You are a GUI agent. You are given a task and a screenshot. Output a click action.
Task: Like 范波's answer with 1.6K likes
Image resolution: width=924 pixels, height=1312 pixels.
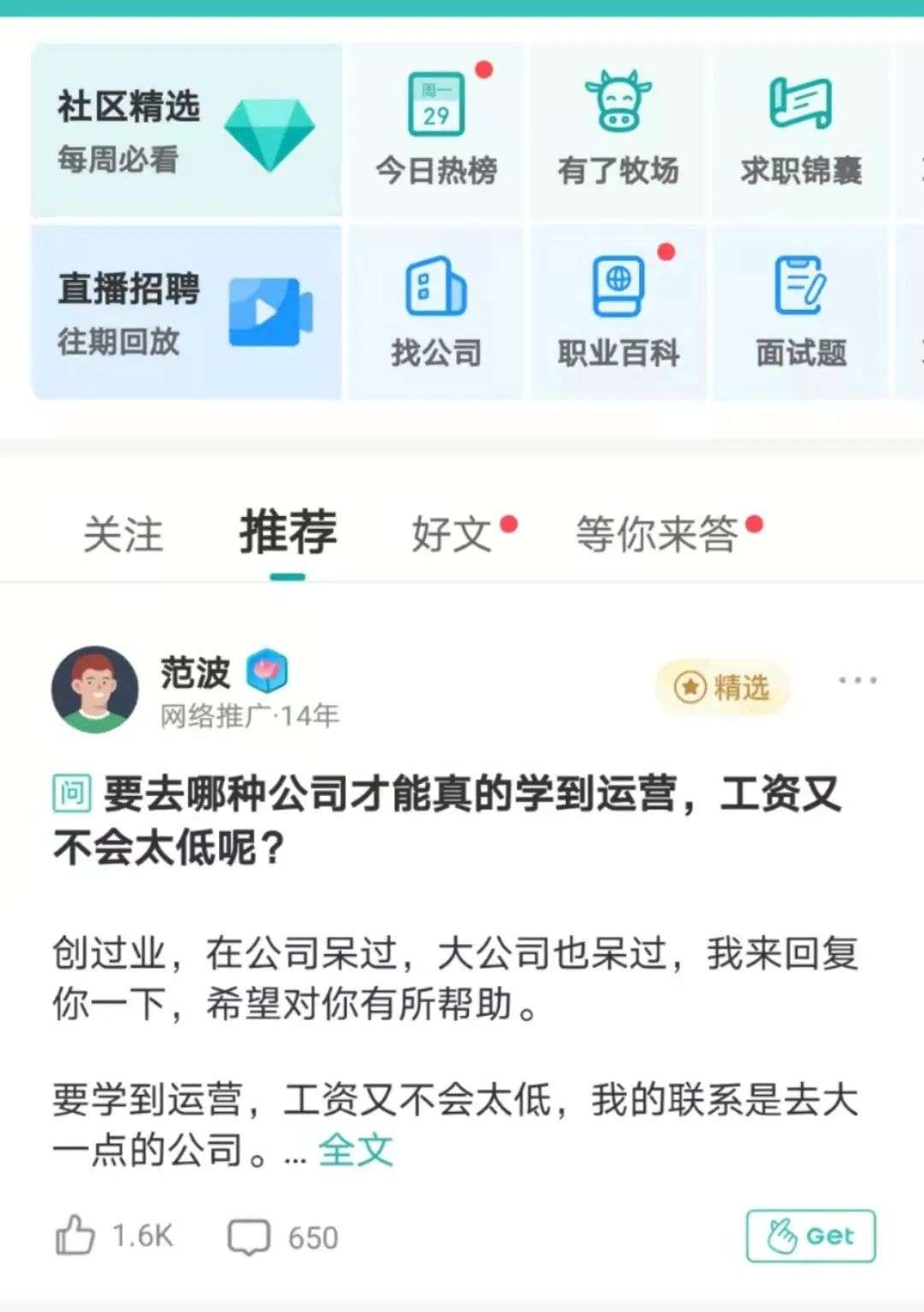tap(75, 1236)
